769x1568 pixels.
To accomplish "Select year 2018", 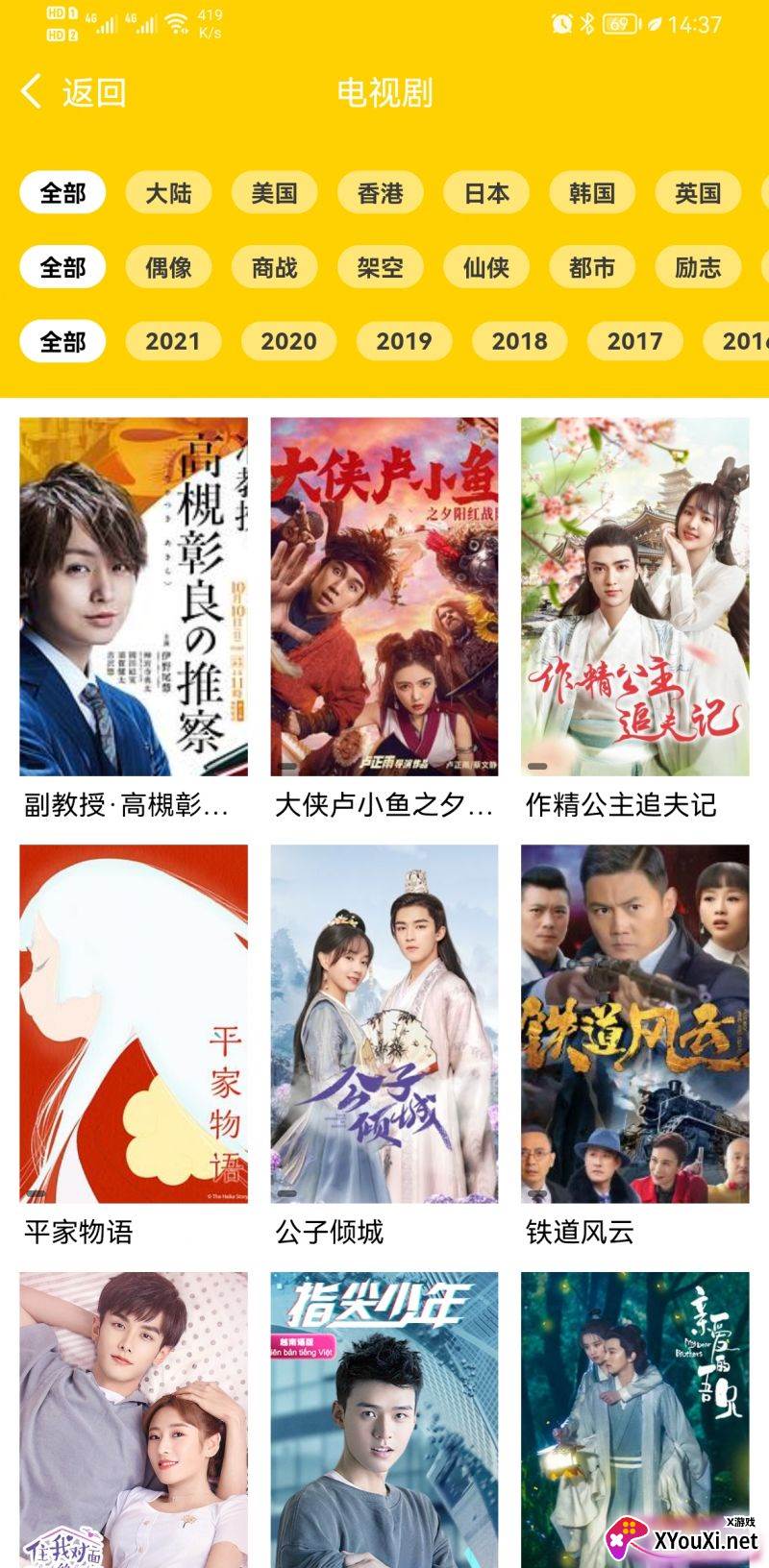I will tap(519, 341).
